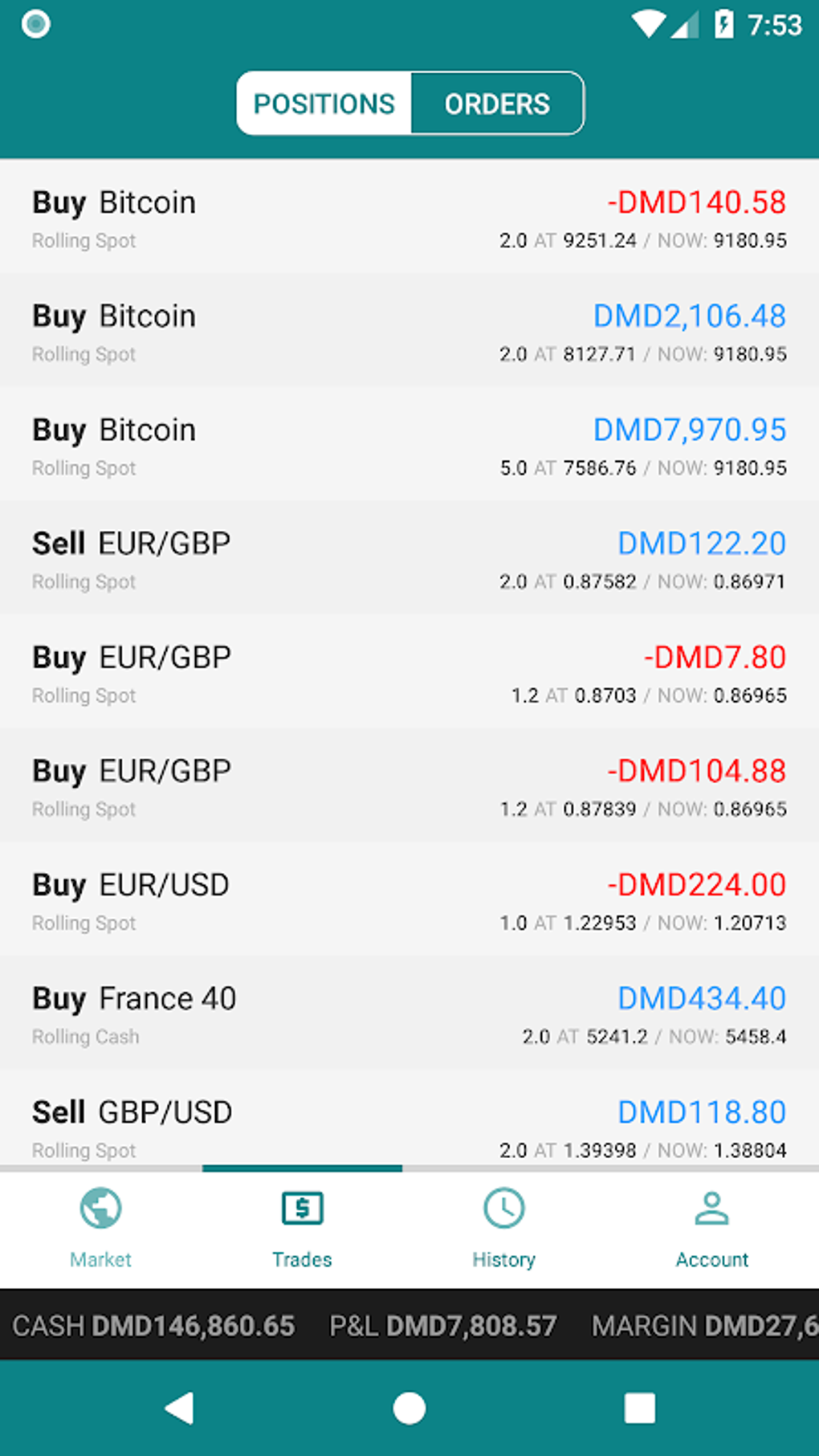Go to the device home screen
819x1456 pixels.
tap(409, 1408)
